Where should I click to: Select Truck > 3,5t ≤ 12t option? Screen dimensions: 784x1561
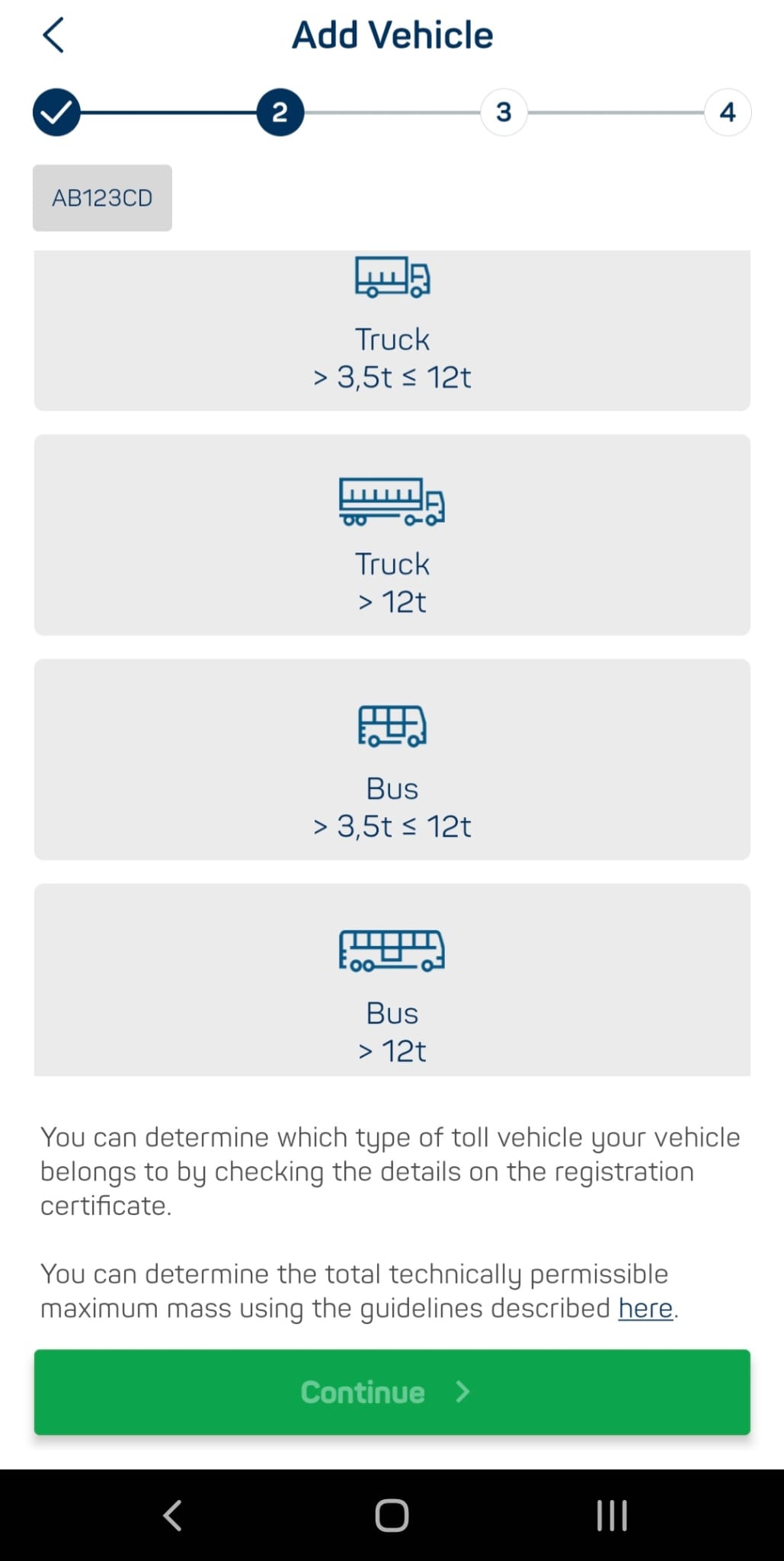[392, 332]
